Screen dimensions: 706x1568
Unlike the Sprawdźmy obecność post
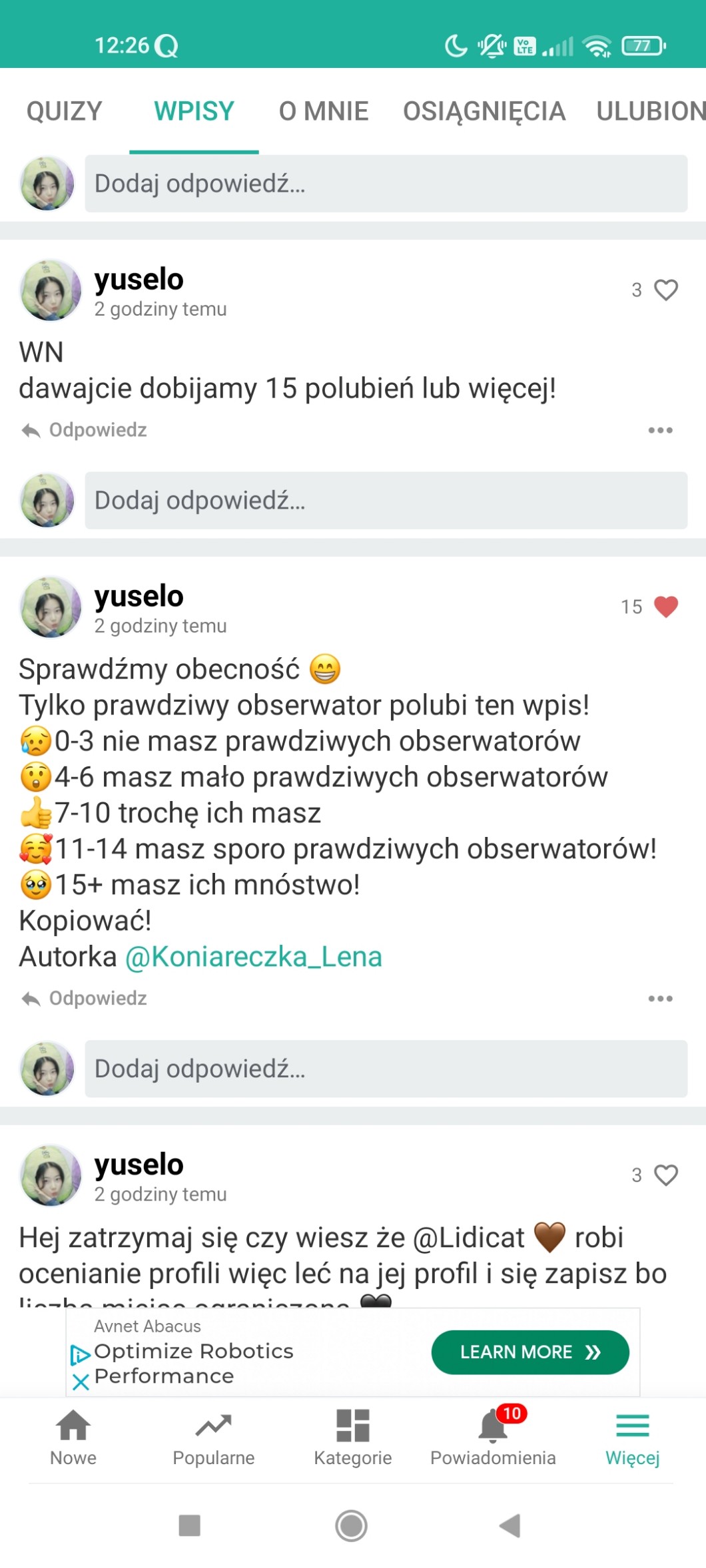(x=665, y=607)
